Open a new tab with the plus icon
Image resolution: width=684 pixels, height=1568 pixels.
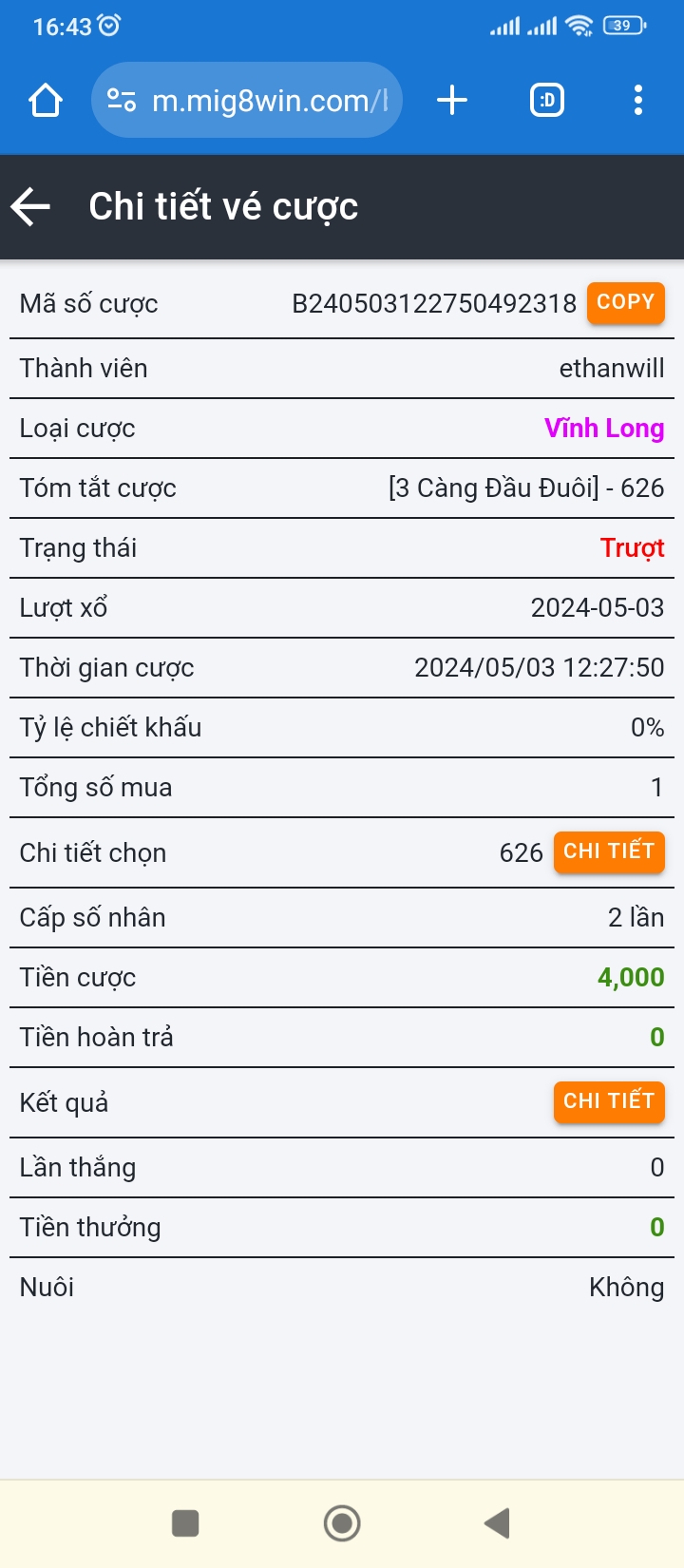click(451, 99)
